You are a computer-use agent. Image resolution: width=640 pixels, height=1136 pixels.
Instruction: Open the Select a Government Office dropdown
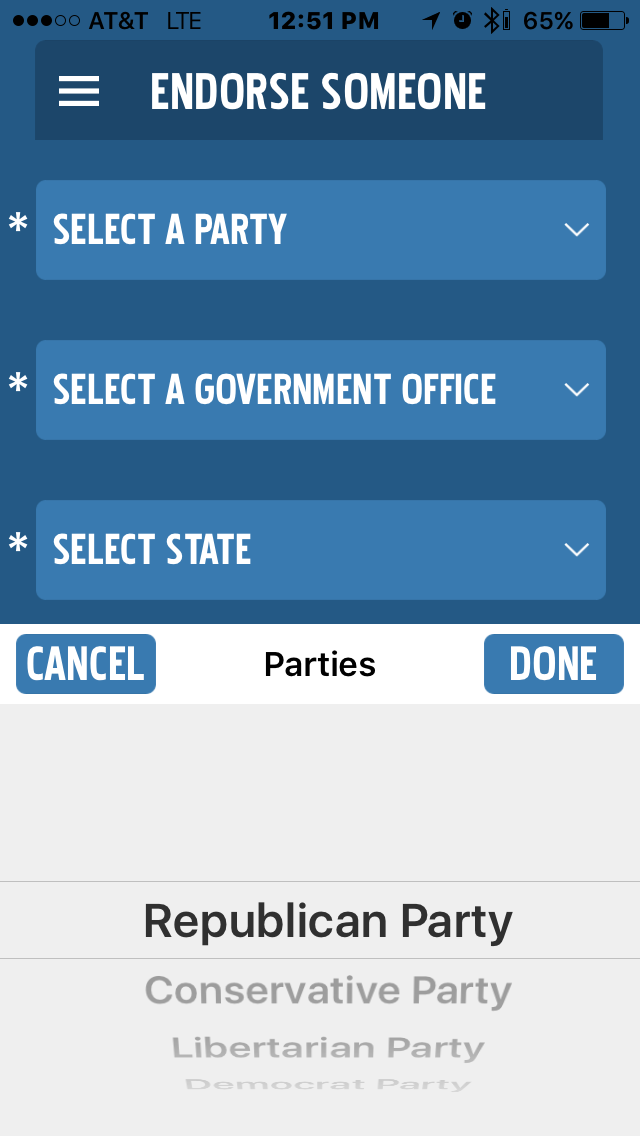point(320,390)
